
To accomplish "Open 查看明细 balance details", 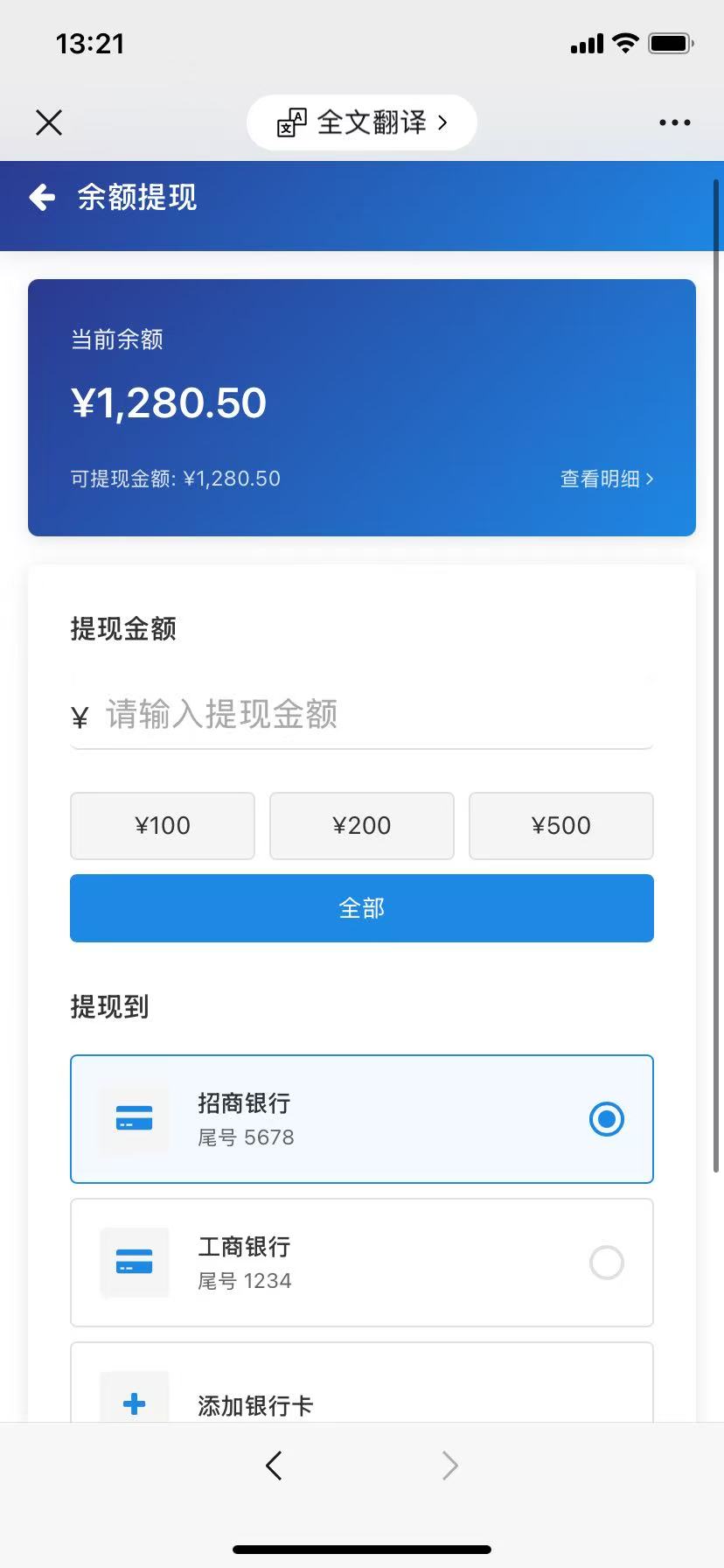I will click(606, 479).
